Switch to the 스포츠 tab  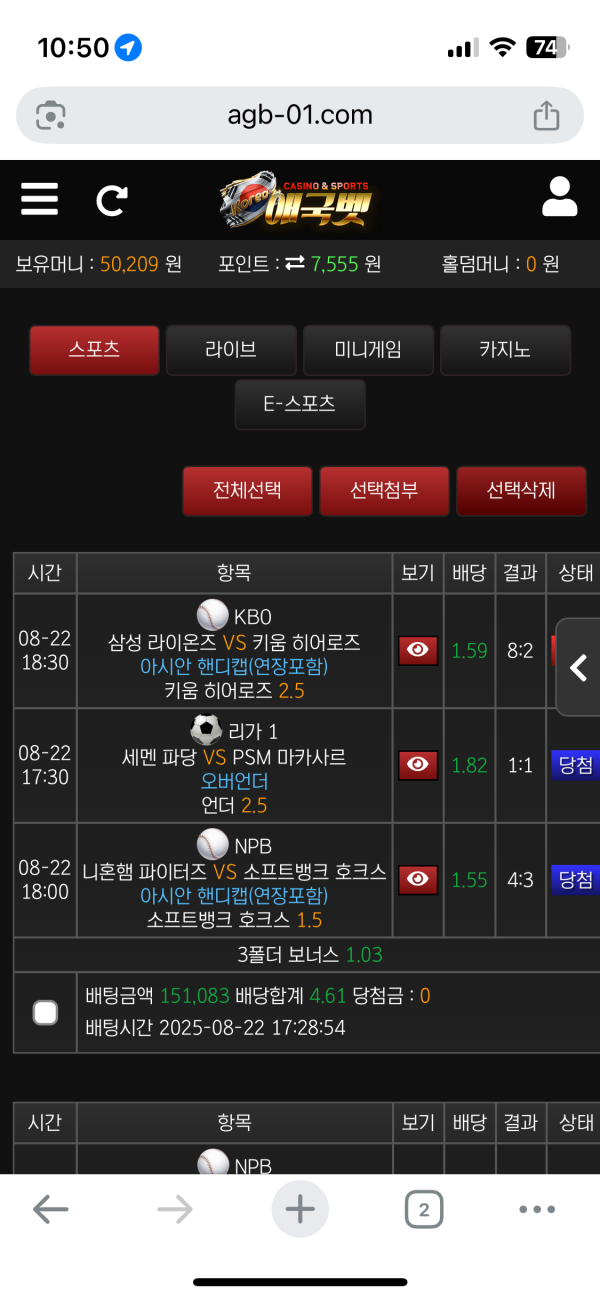[94, 350]
